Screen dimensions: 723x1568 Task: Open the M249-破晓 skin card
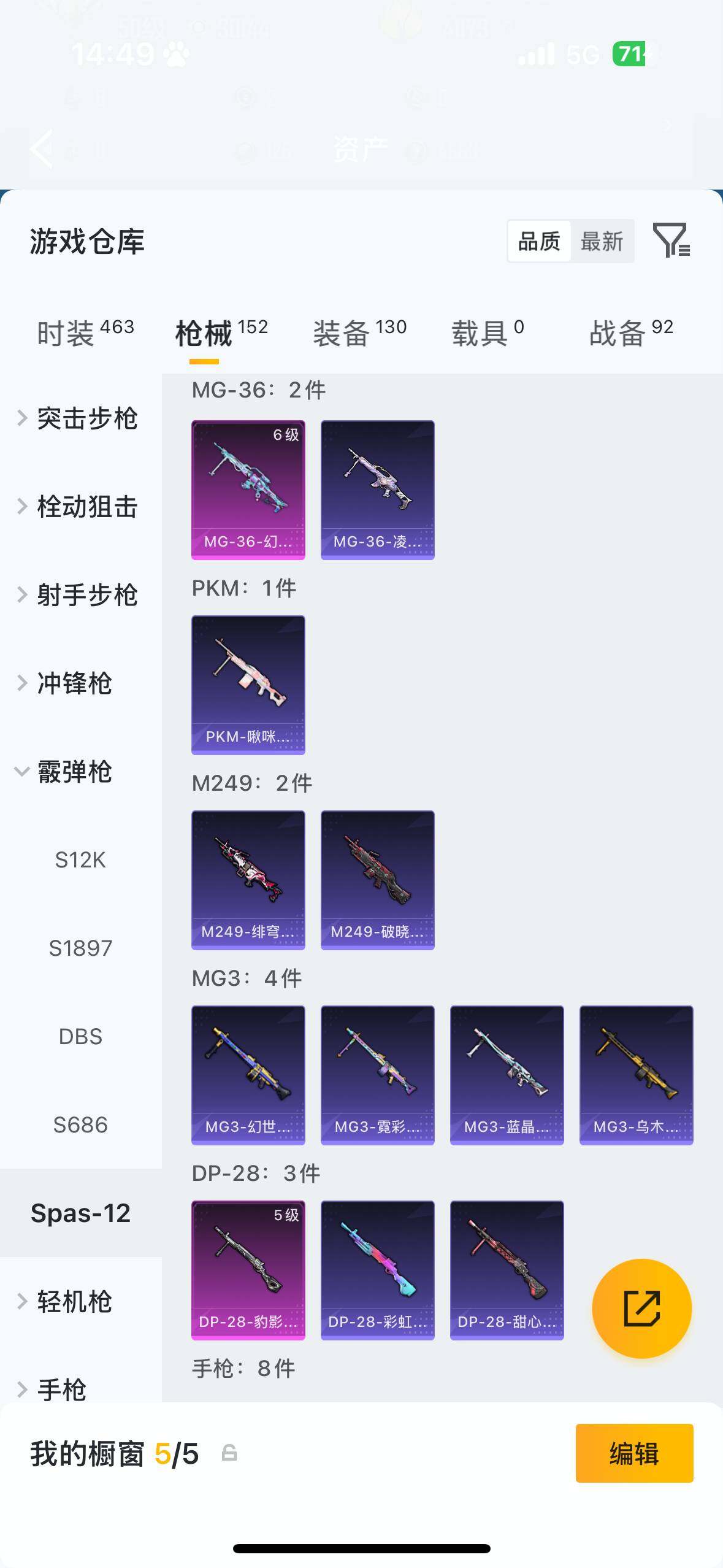coord(378,880)
